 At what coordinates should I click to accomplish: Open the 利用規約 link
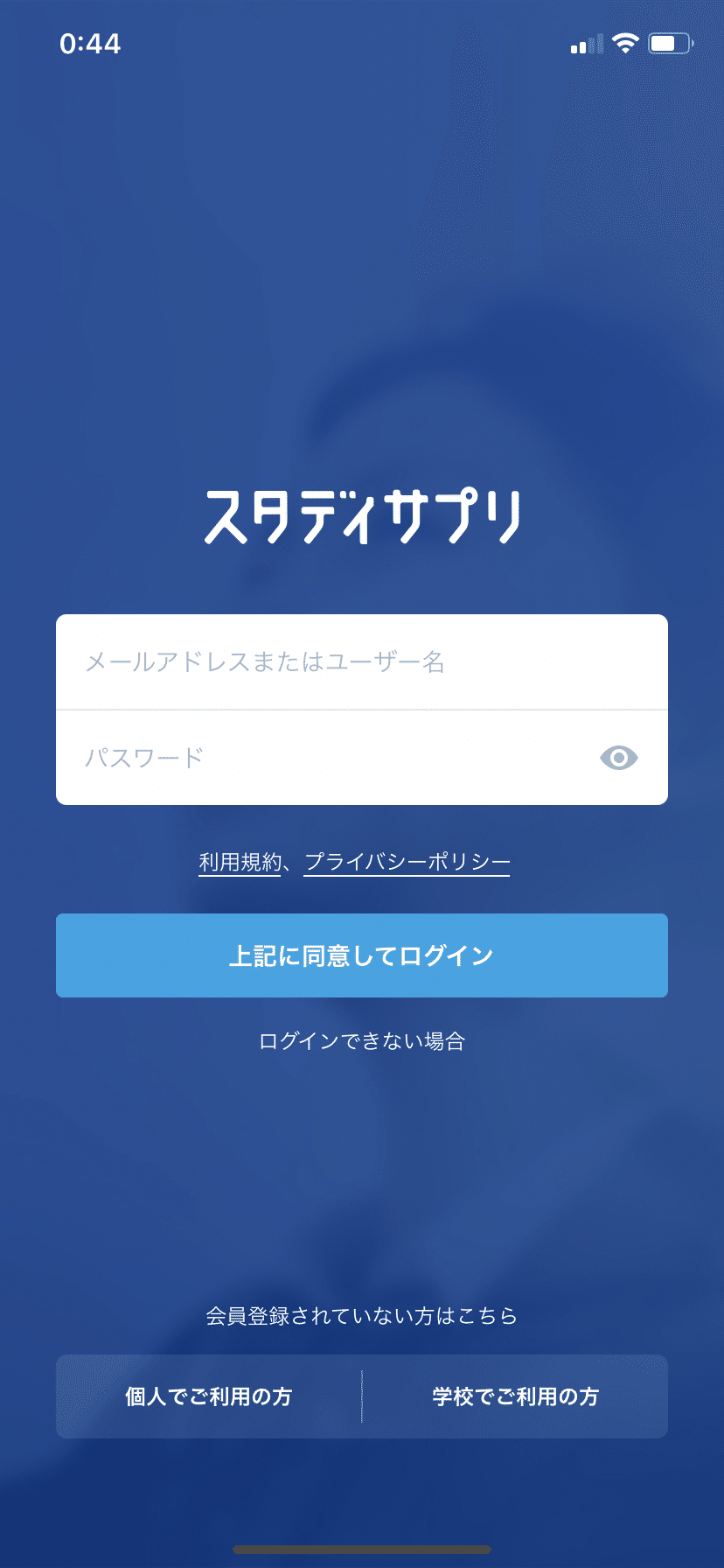240,863
